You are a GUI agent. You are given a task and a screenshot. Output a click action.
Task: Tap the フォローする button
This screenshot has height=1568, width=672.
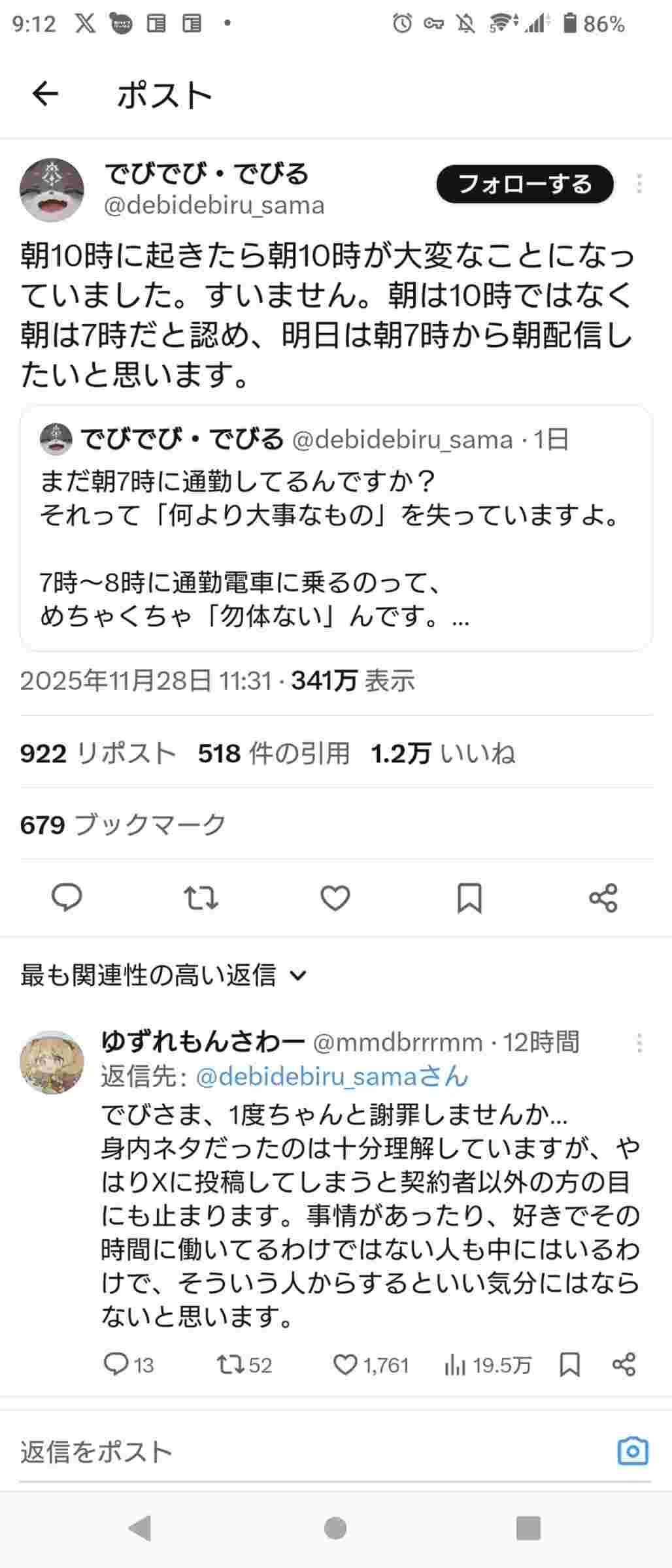pyautogui.click(x=525, y=184)
